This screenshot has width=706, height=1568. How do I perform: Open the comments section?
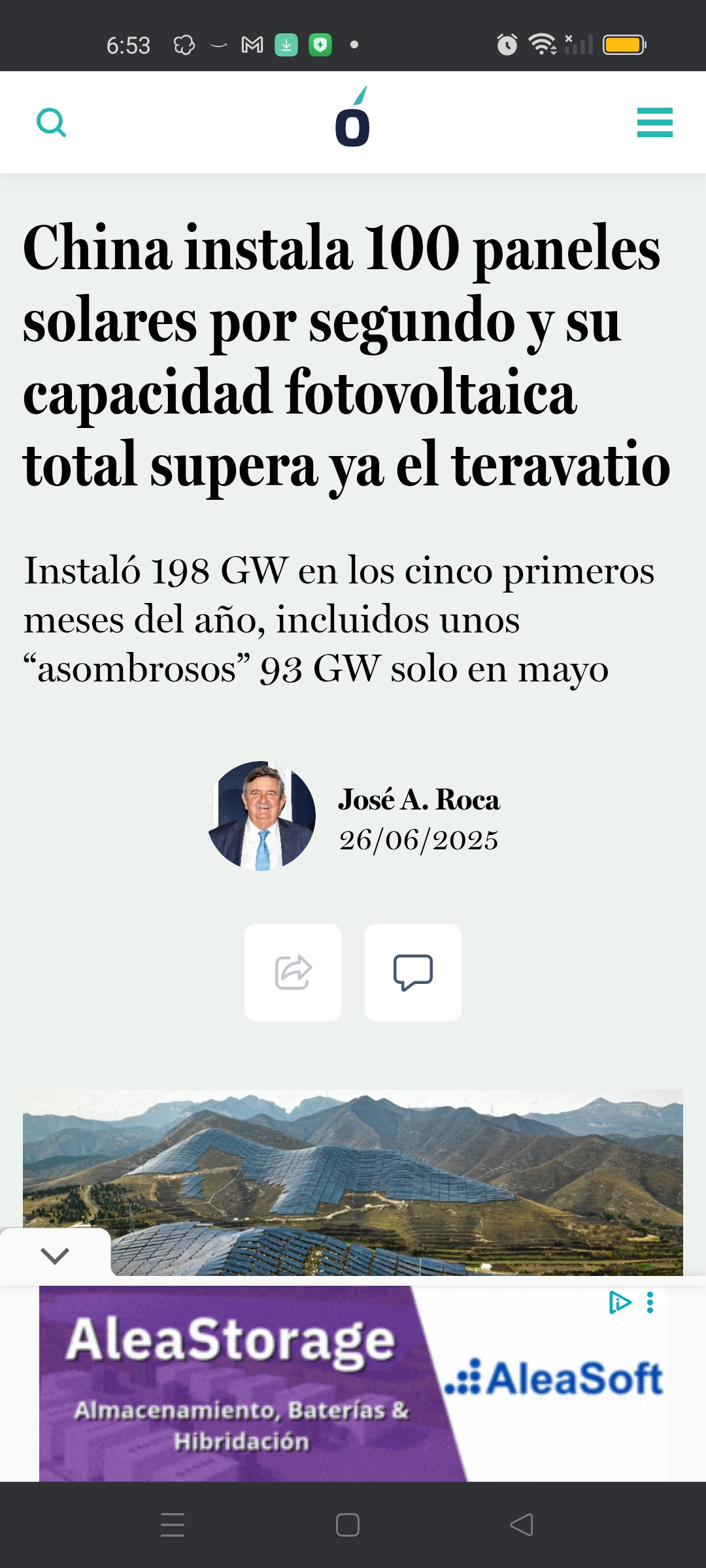413,972
